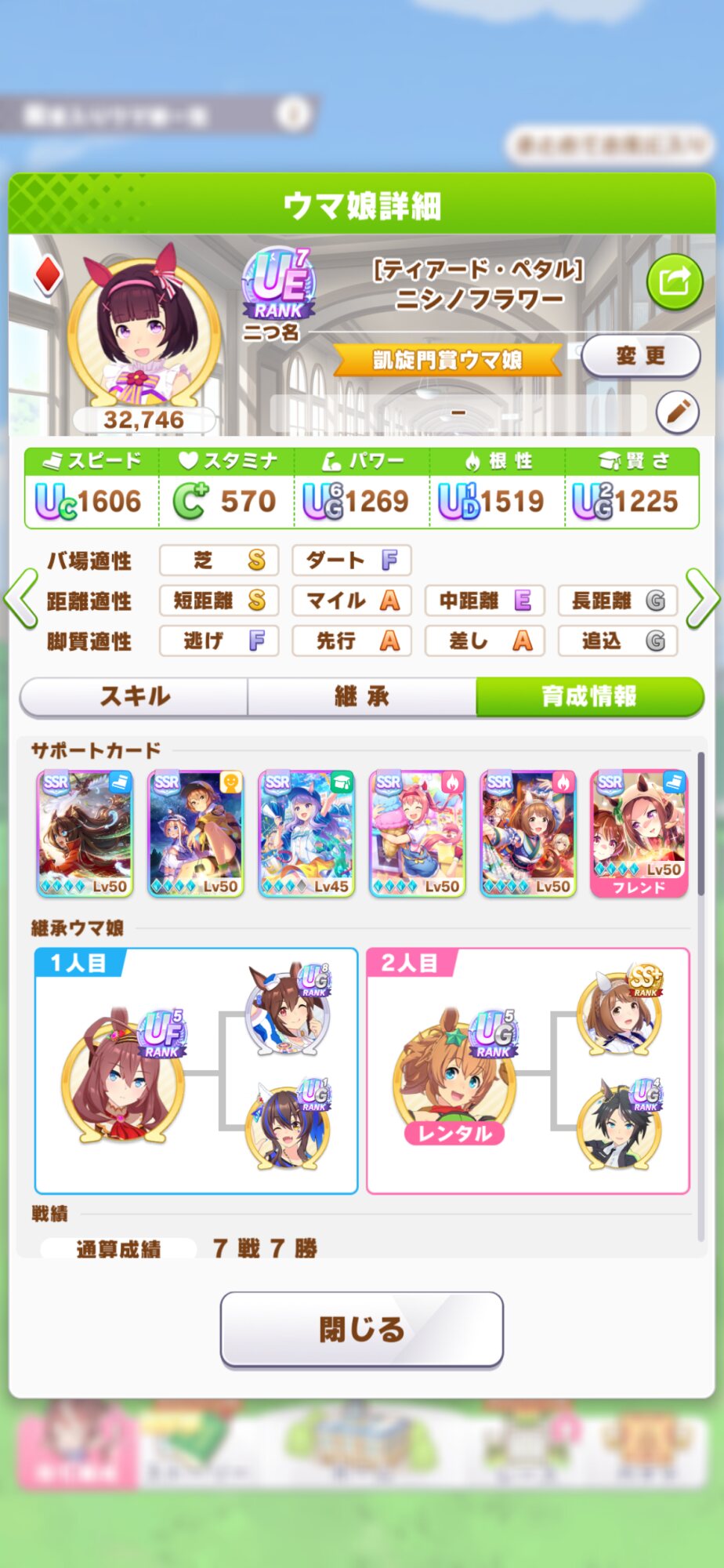Go to previous Uma Musume with left arrow
724x1568 pixels.
[x=21, y=600]
